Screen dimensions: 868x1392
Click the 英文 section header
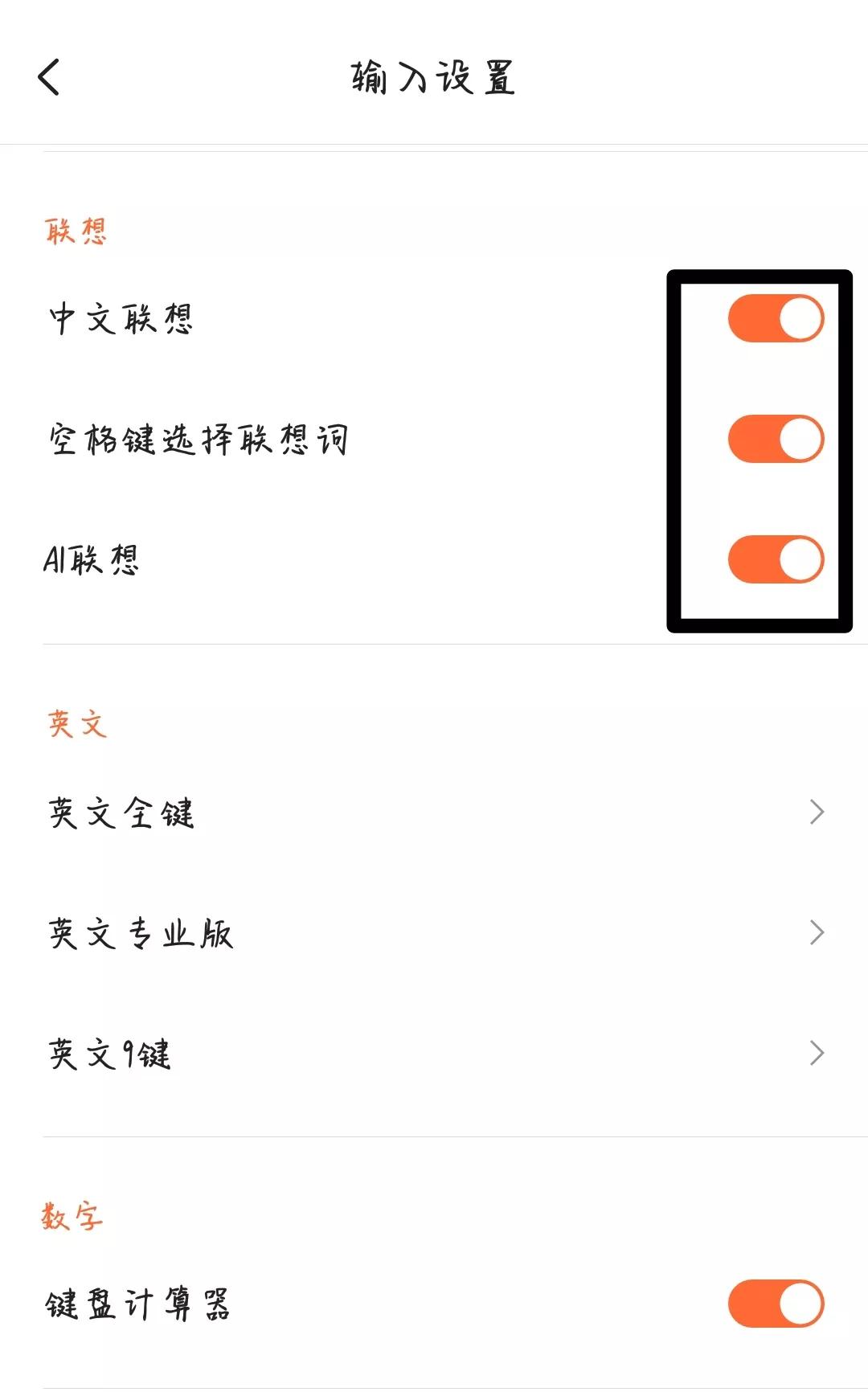(76, 723)
